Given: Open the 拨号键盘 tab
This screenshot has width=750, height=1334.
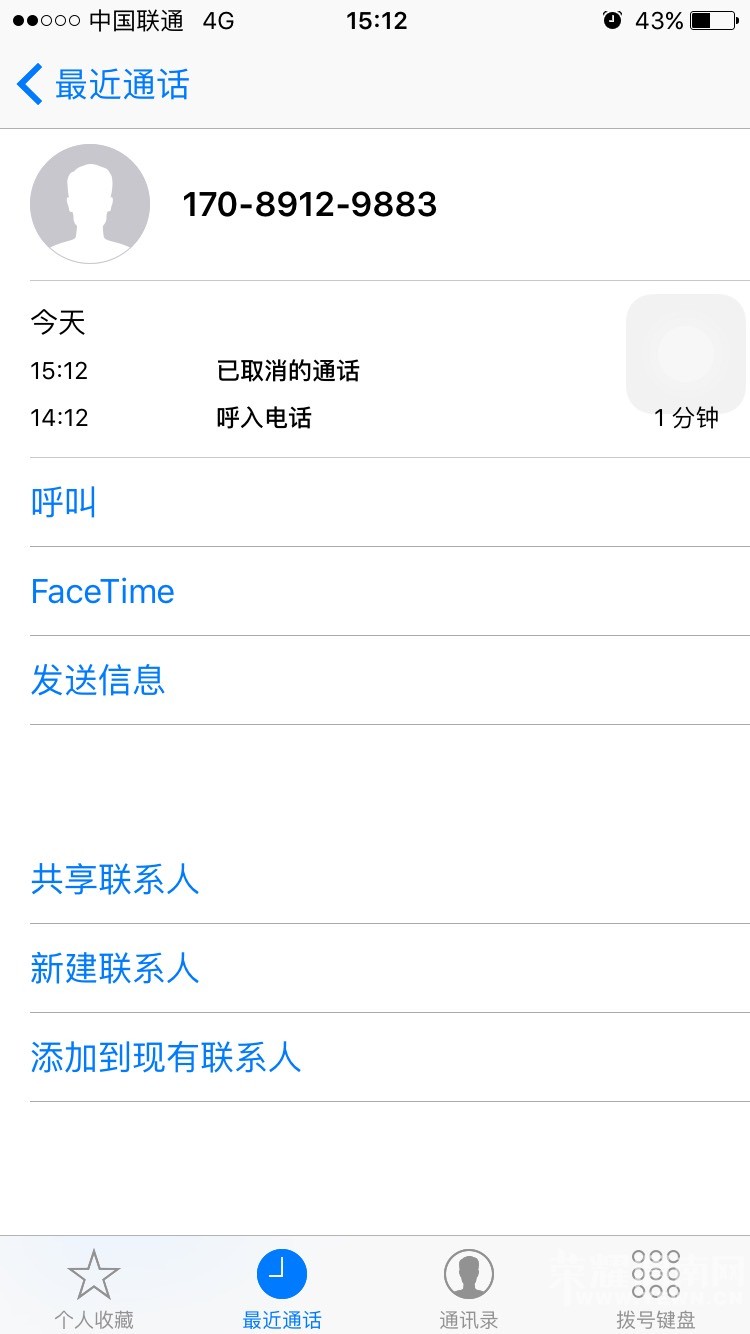Looking at the screenshot, I should coord(656,1288).
